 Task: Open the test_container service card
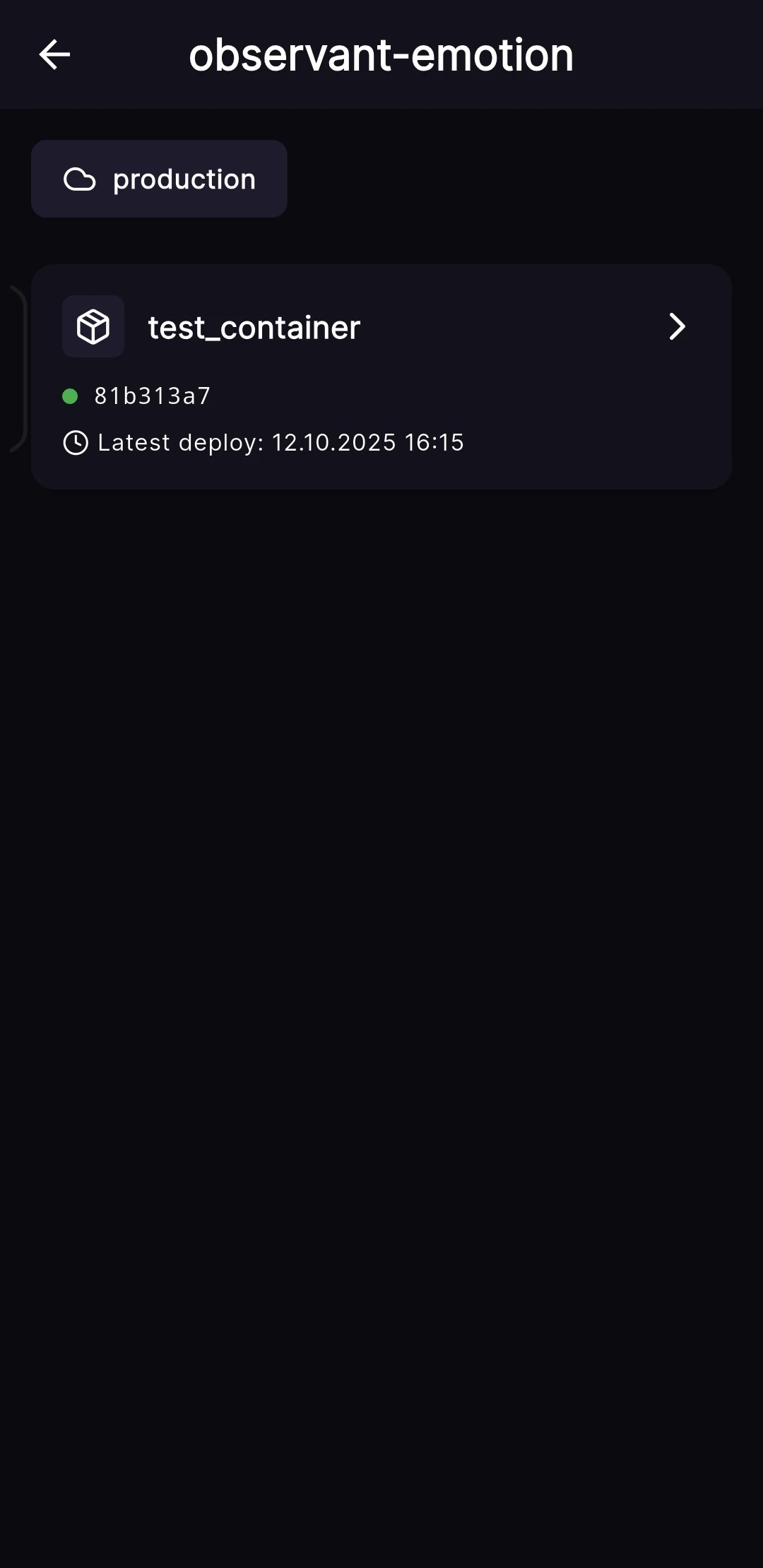tap(381, 376)
